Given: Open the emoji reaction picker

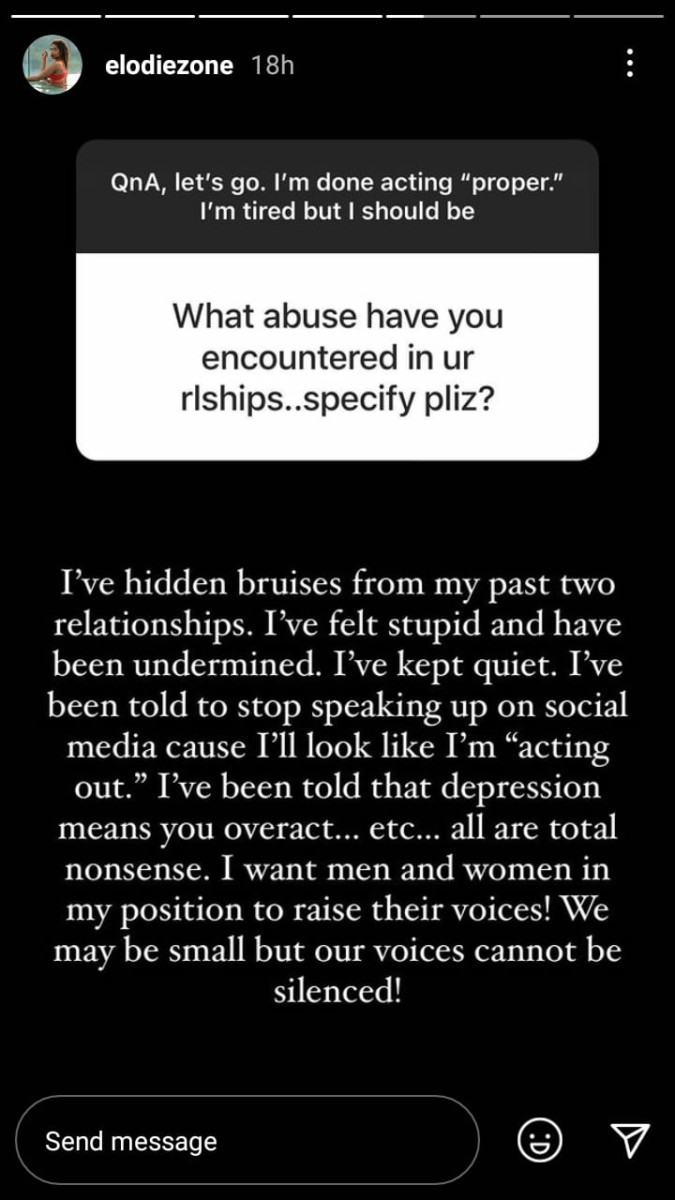Looking at the screenshot, I should point(539,1139).
